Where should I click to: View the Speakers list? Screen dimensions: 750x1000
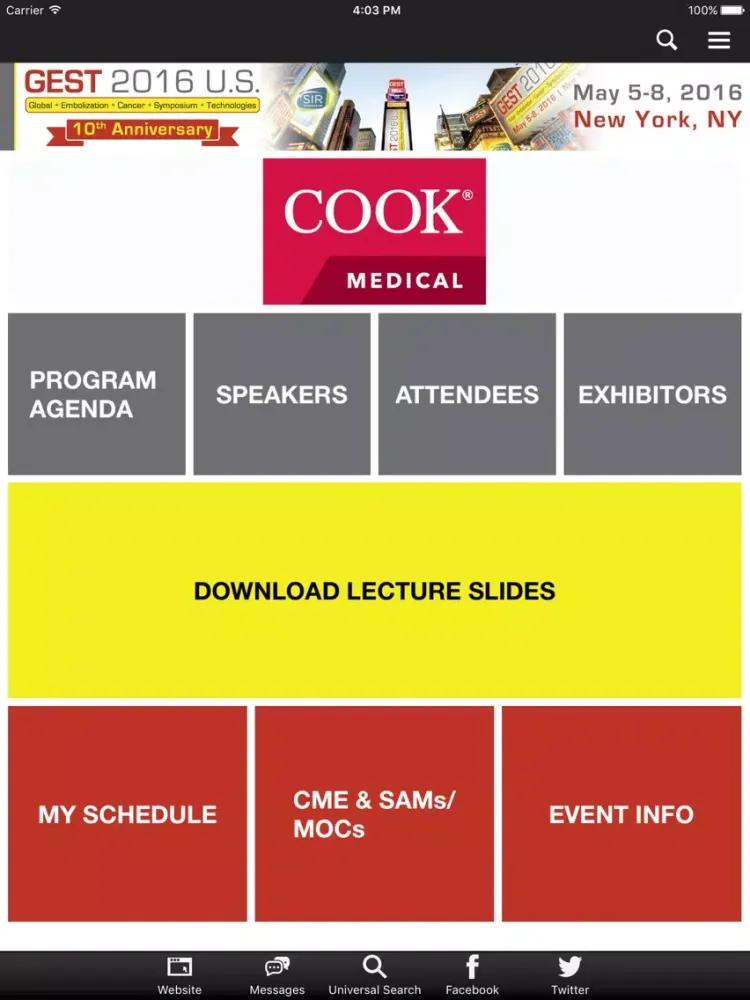[x=282, y=394]
